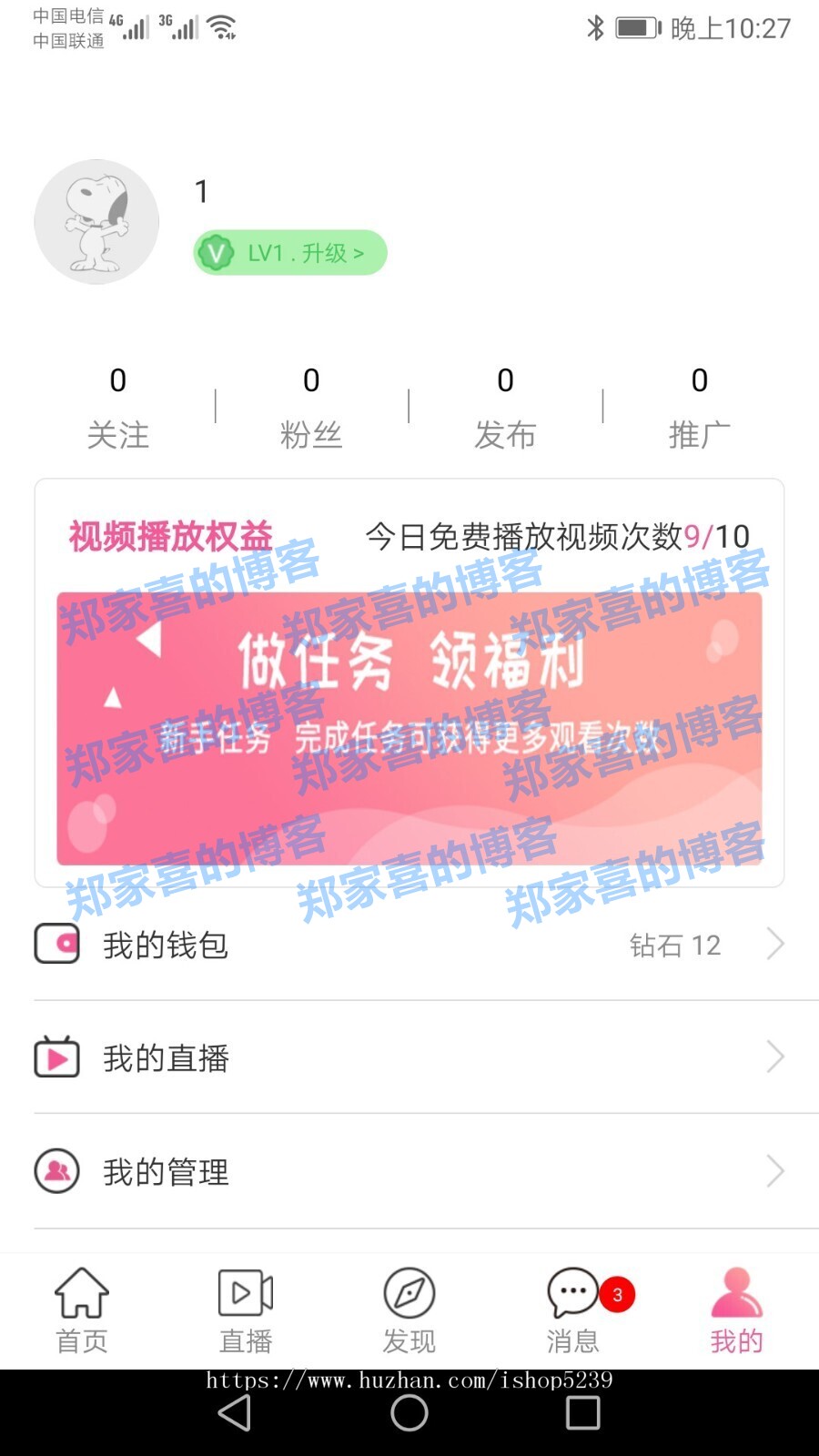Switch to the 发现 discover tab
Screen dimensions: 819x1456
coord(409,1310)
